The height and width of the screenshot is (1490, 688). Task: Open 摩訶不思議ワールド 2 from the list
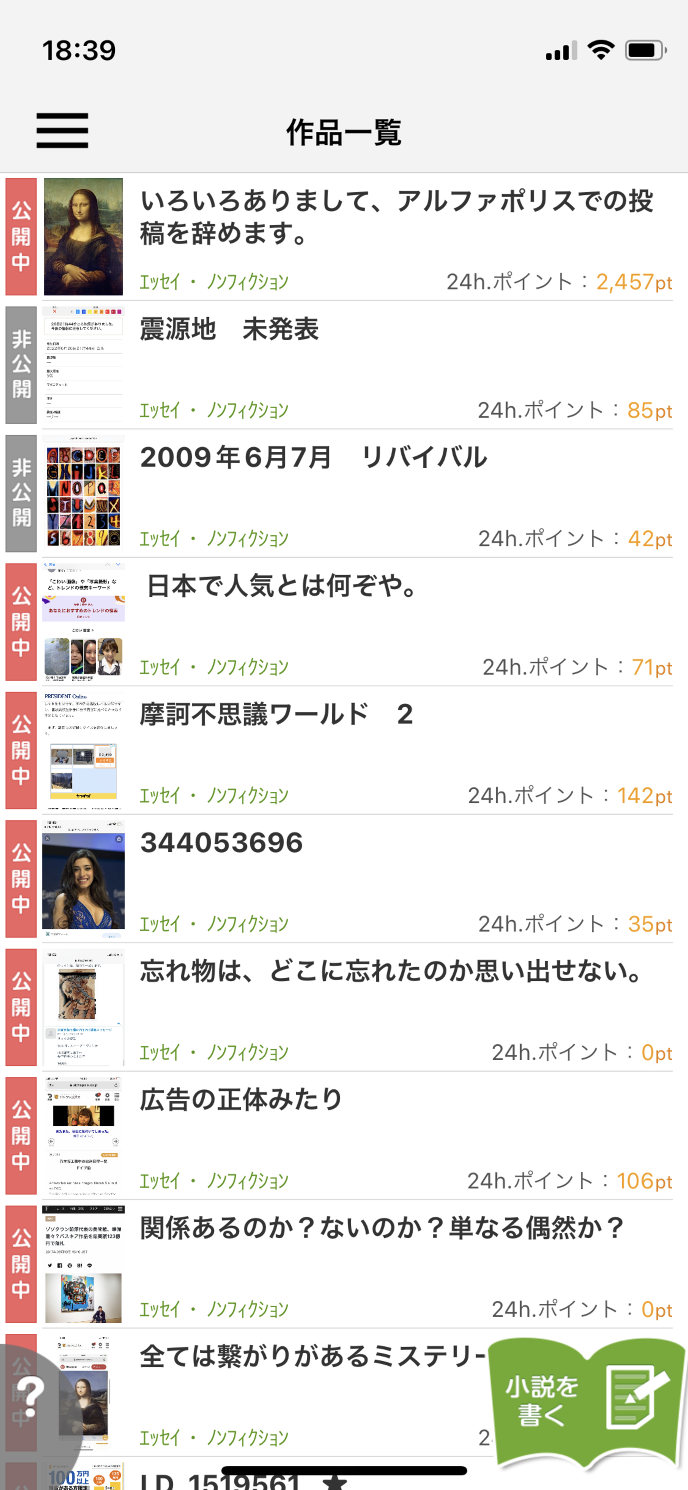coord(277,714)
